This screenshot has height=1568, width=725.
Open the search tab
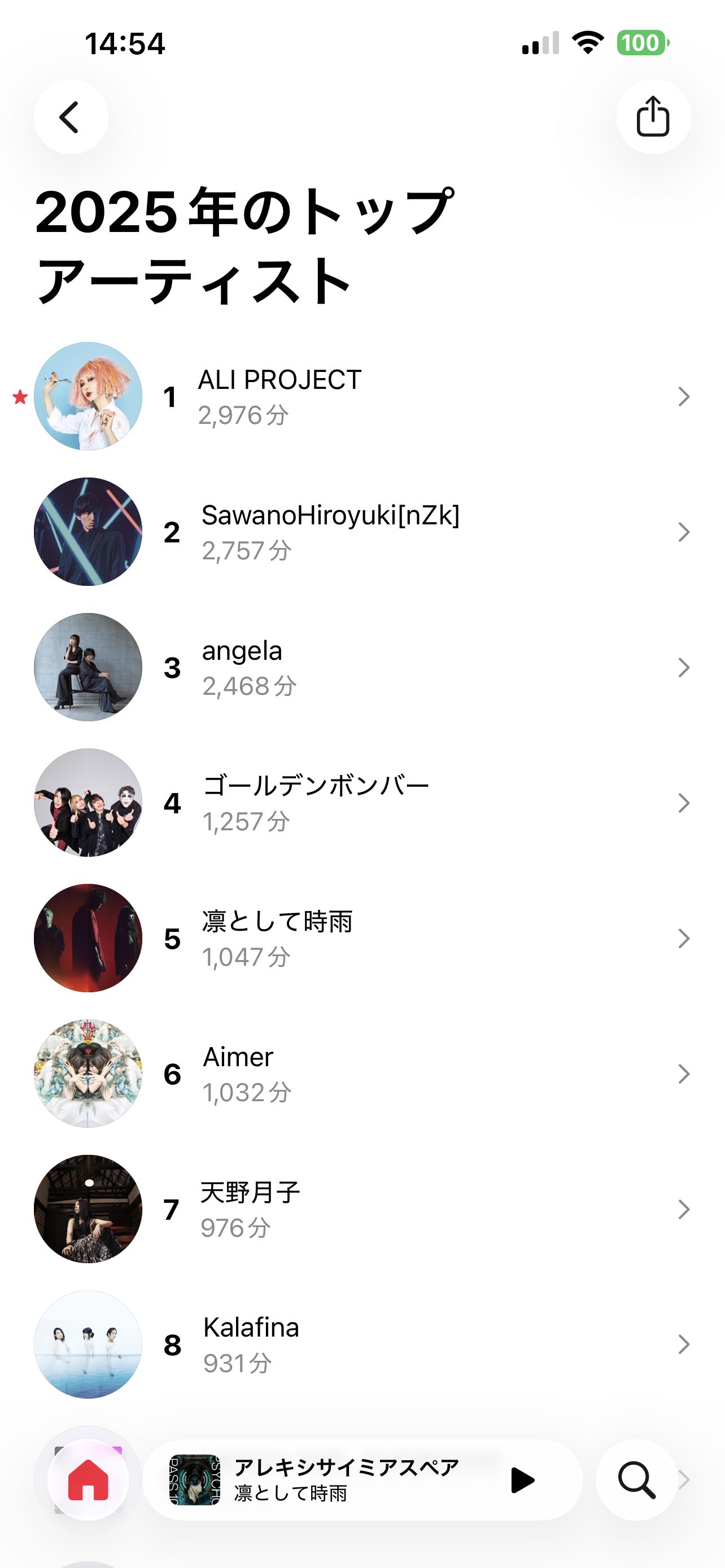[x=636, y=1480]
